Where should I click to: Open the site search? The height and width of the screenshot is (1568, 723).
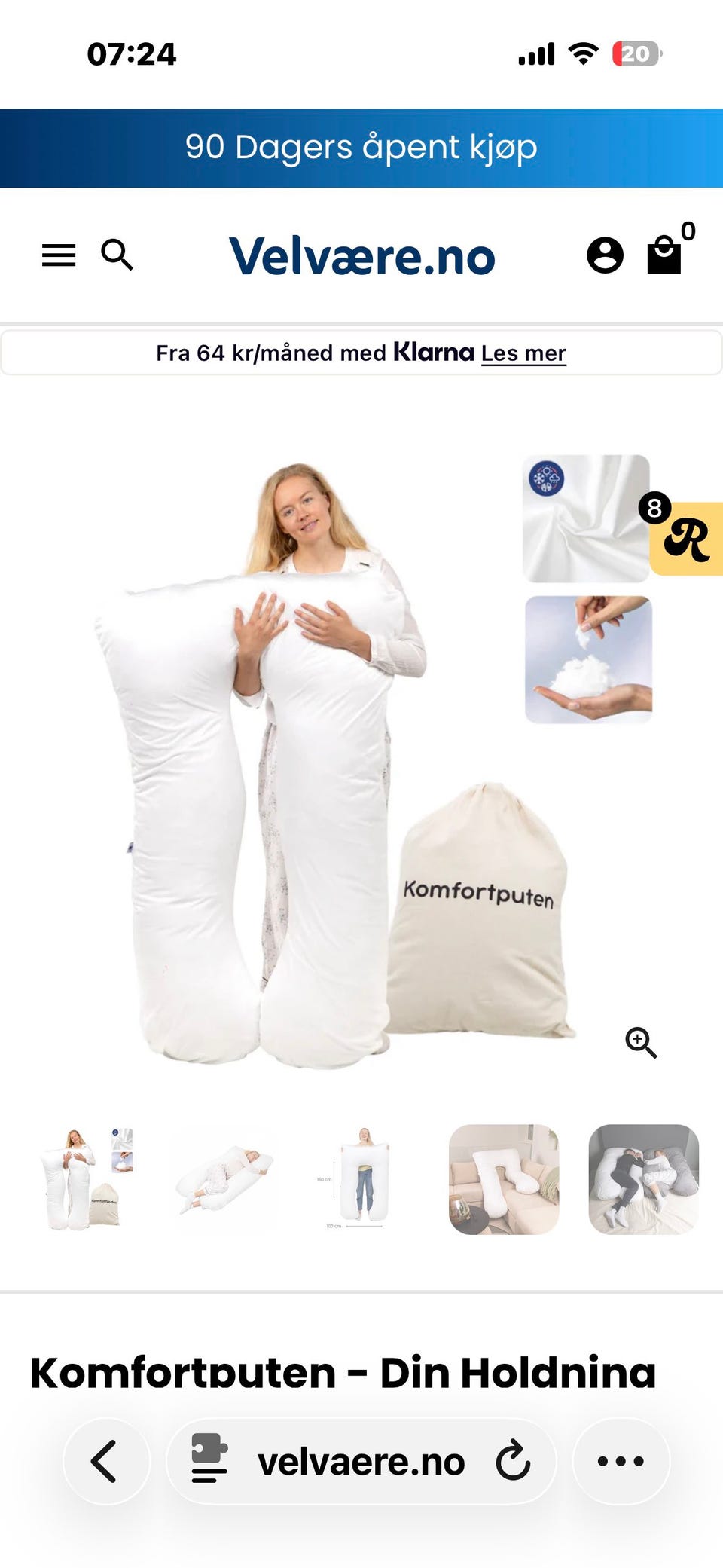click(x=117, y=255)
